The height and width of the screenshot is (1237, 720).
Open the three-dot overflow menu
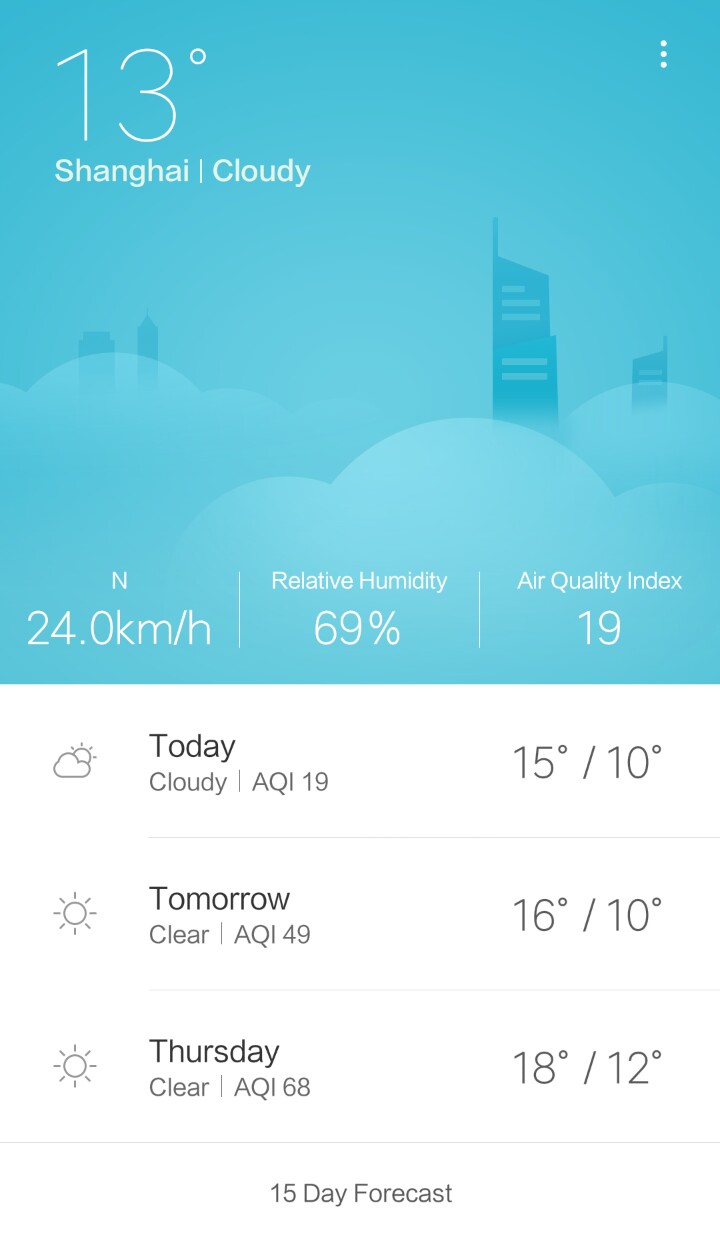click(663, 55)
